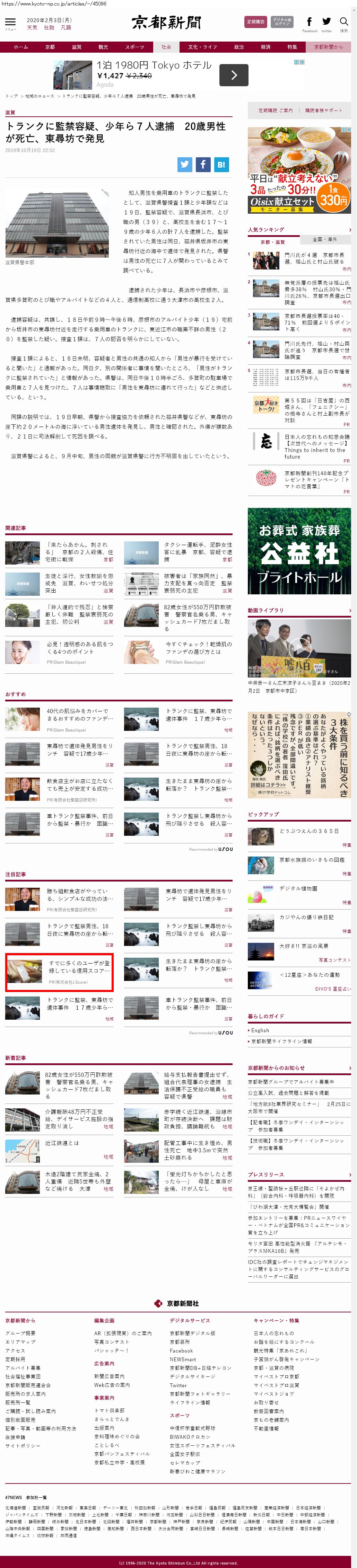Open the search icon in header

pos(343,23)
